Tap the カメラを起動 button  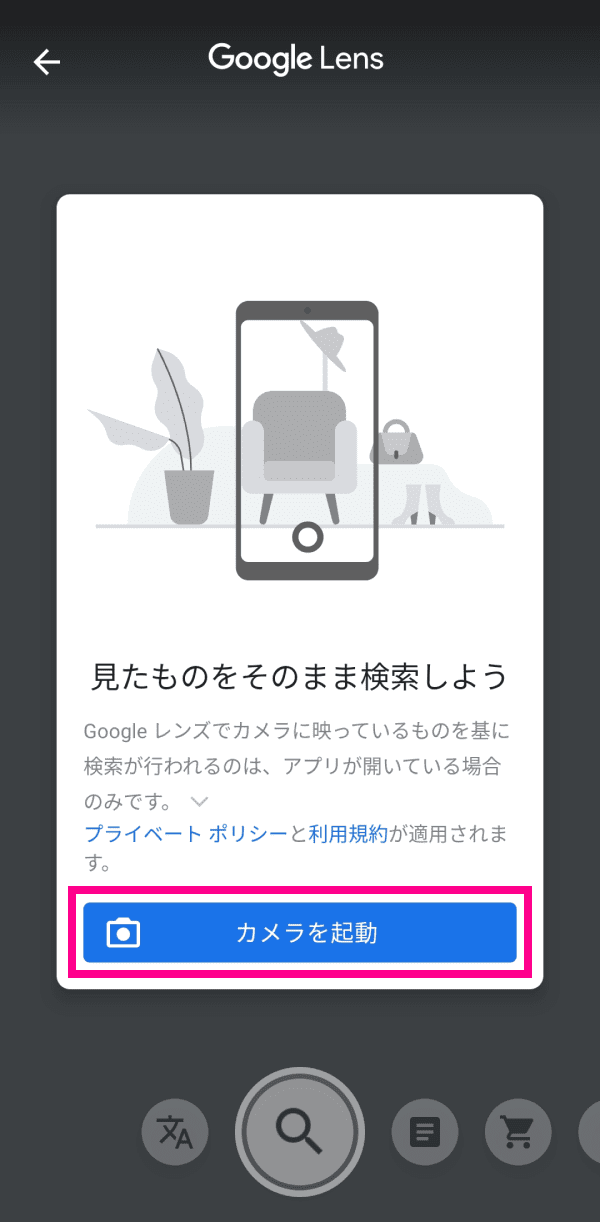point(300,933)
